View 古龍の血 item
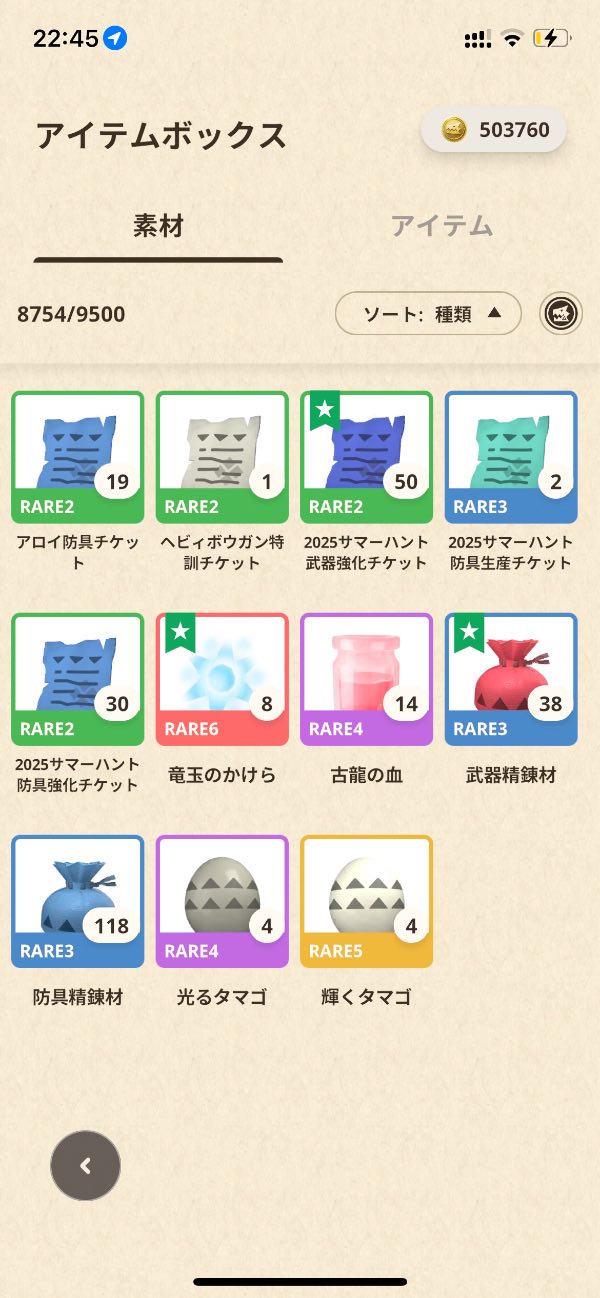This screenshot has height=1298, width=600. (366, 679)
